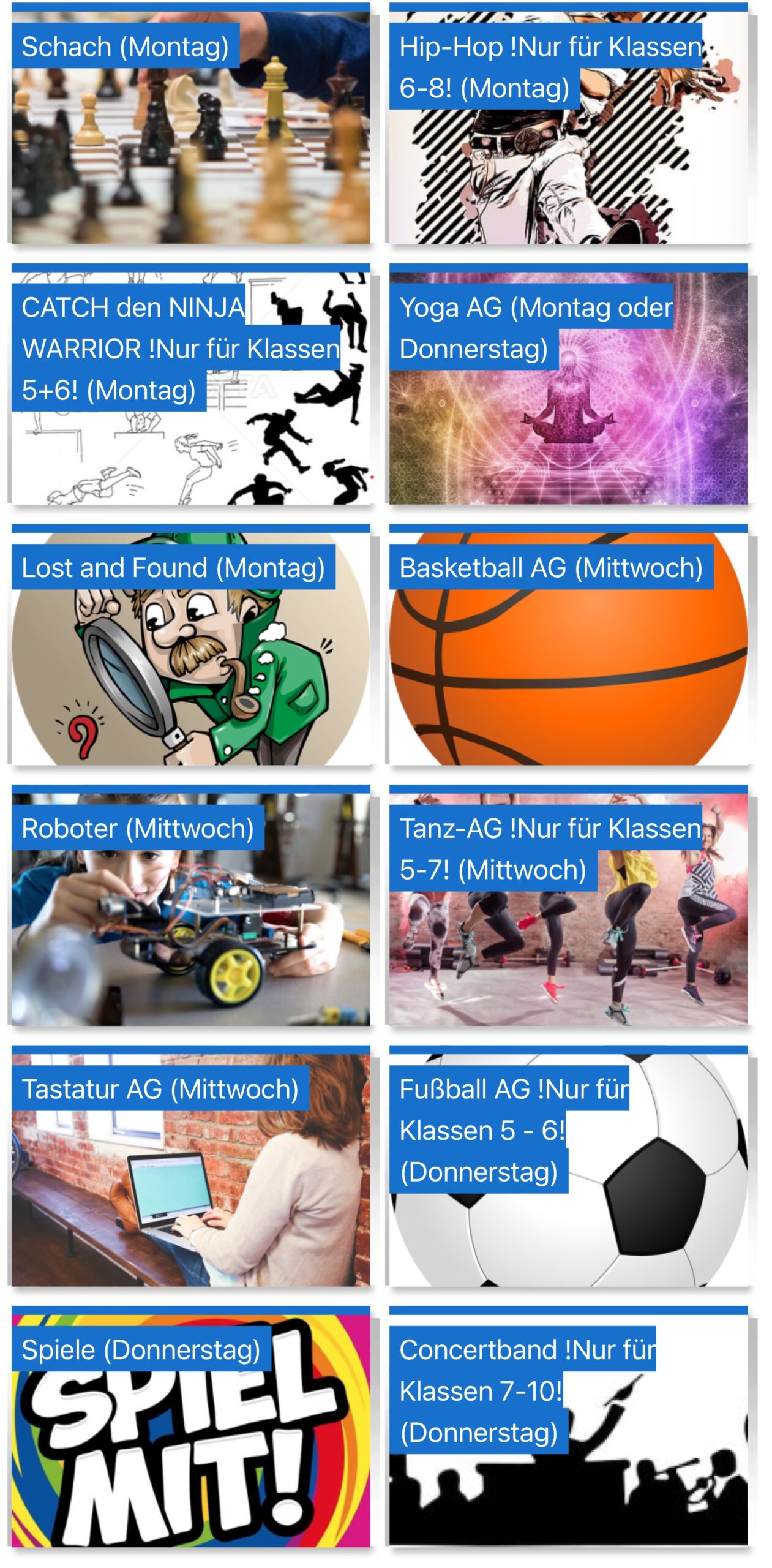This screenshot has width=772, height=1568.
Task: Open the Tastatur AG (Mittwoch) tile
Action: (190, 1170)
